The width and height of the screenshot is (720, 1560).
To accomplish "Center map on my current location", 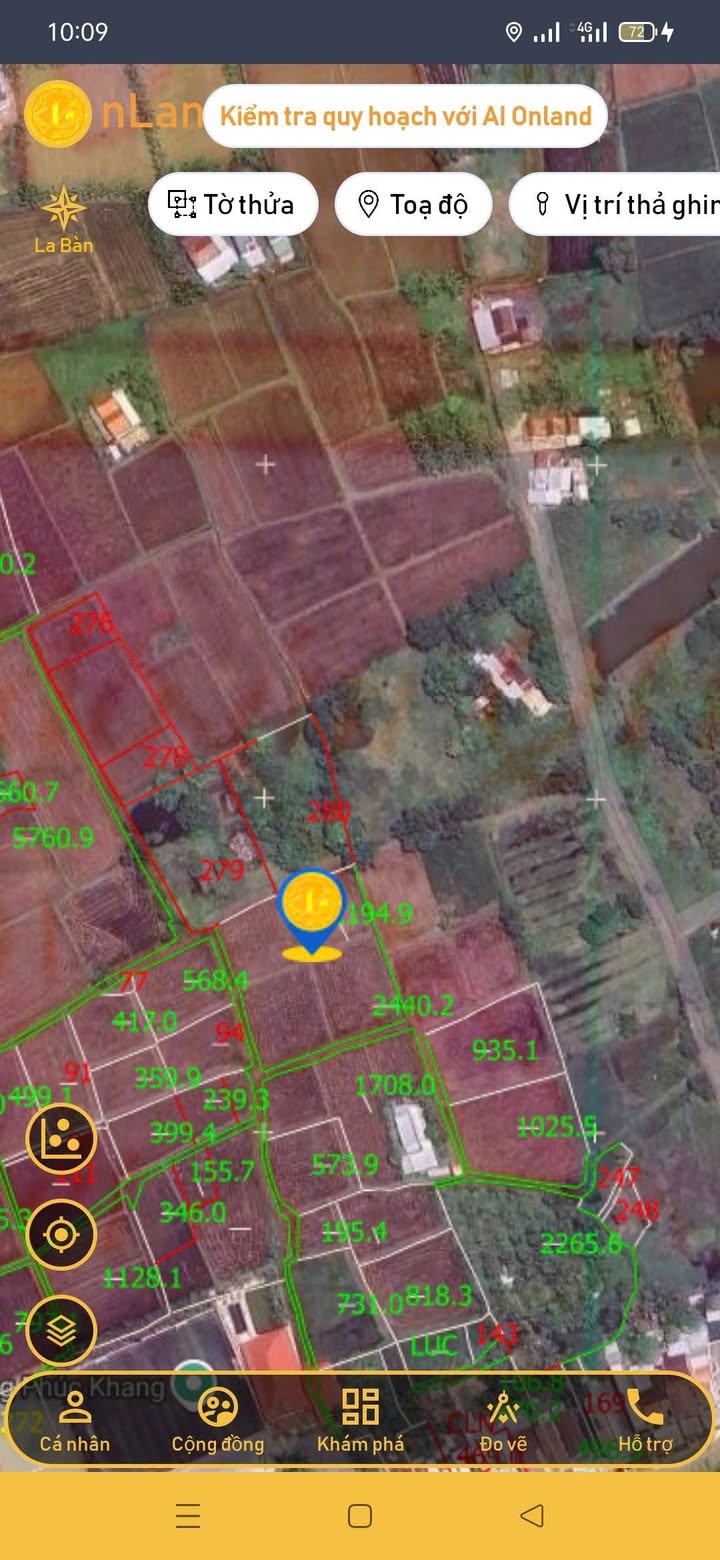I will (x=61, y=1235).
